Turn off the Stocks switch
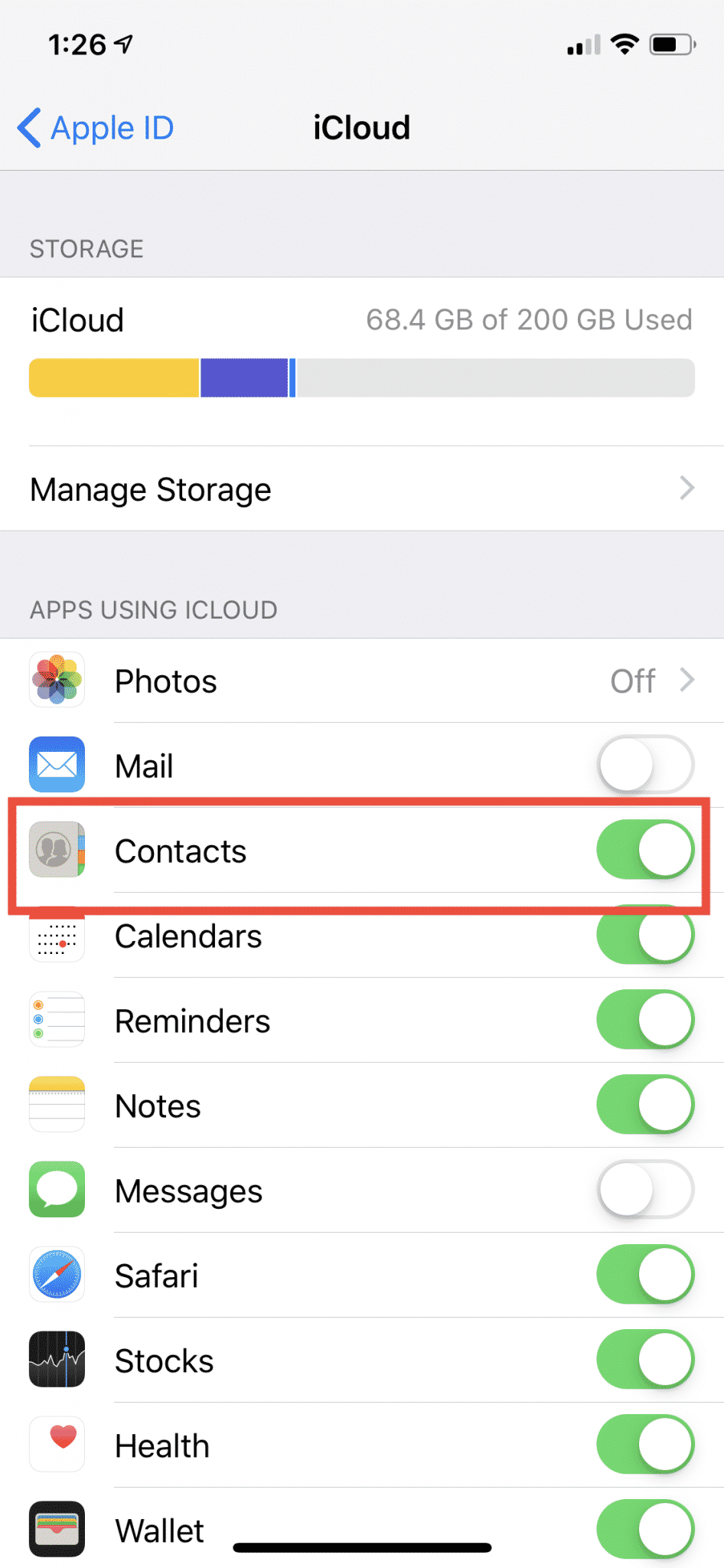This screenshot has height=1568, width=724. click(645, 1360)
